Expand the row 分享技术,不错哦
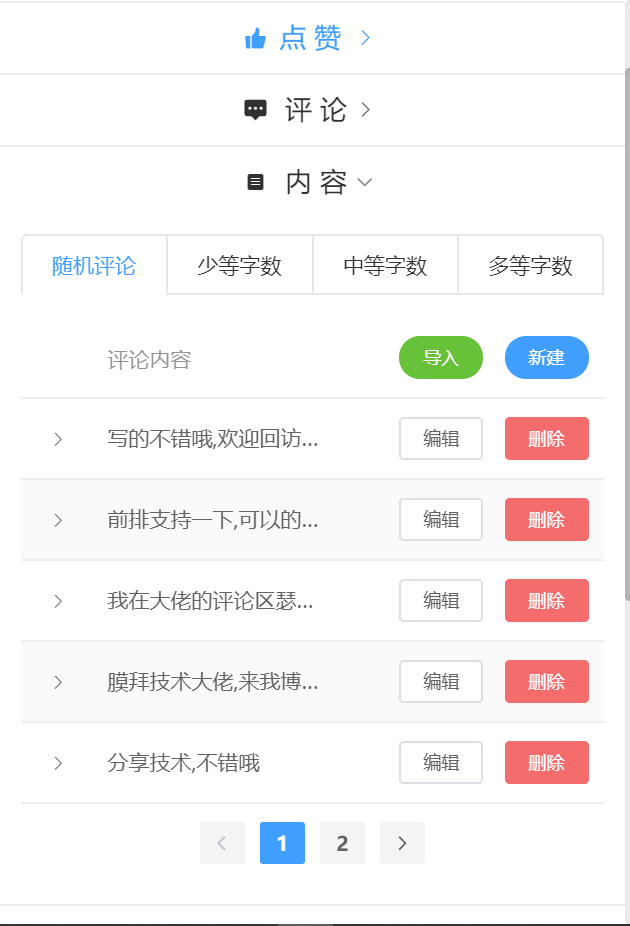The width and height of the screenshot is (630, 926). (58, 763)
